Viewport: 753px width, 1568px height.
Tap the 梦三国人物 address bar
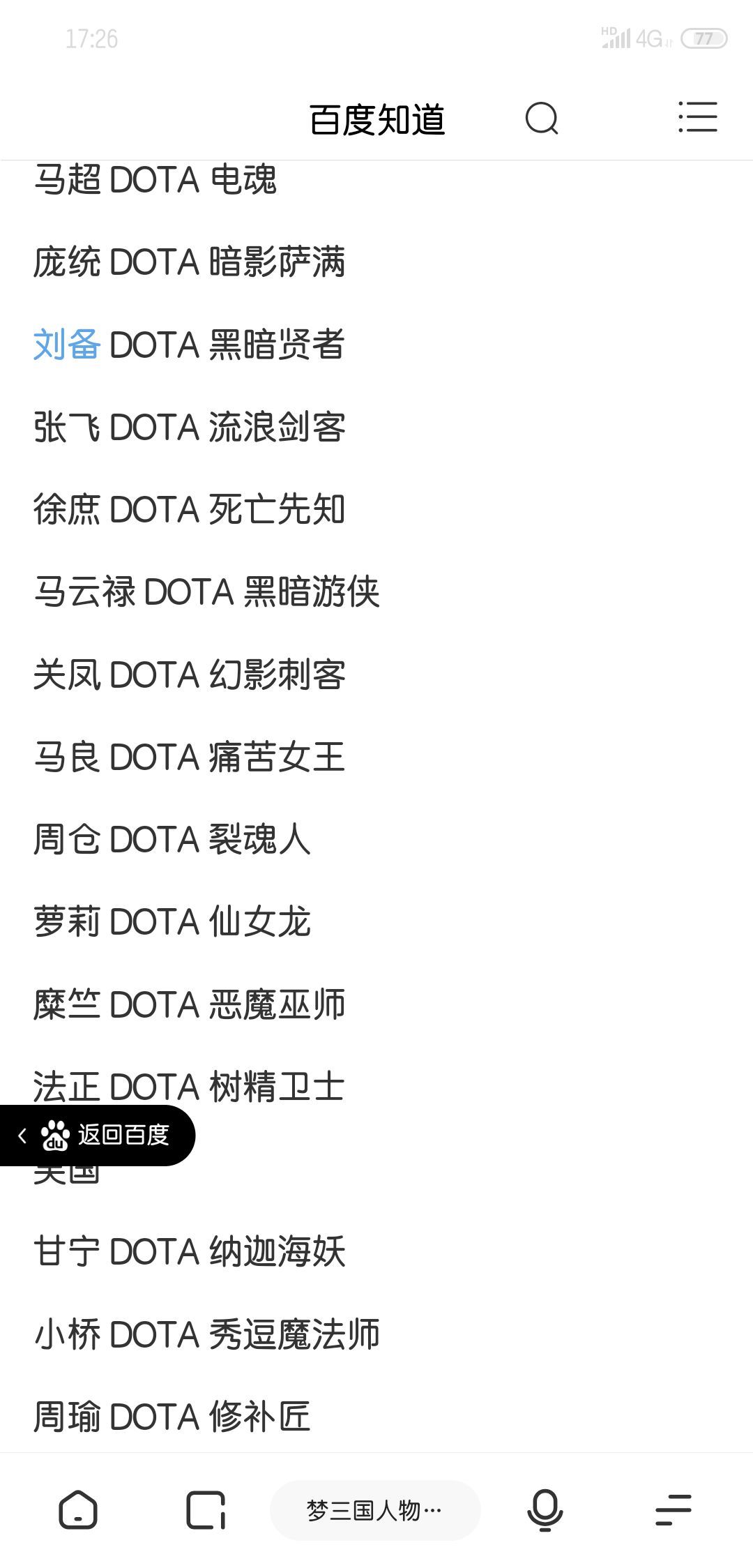coord(375,1510)
